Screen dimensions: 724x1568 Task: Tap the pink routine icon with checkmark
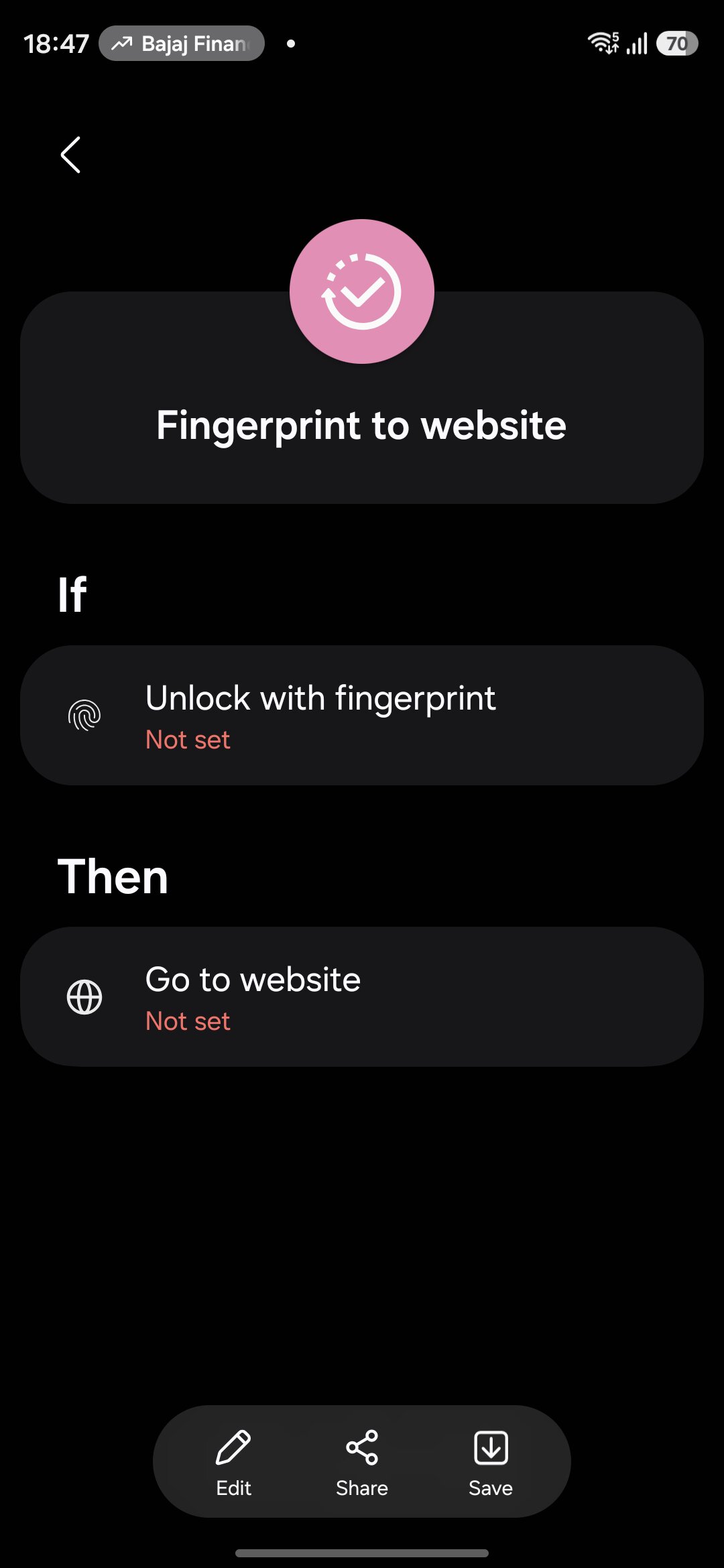[x=361, y=290]
